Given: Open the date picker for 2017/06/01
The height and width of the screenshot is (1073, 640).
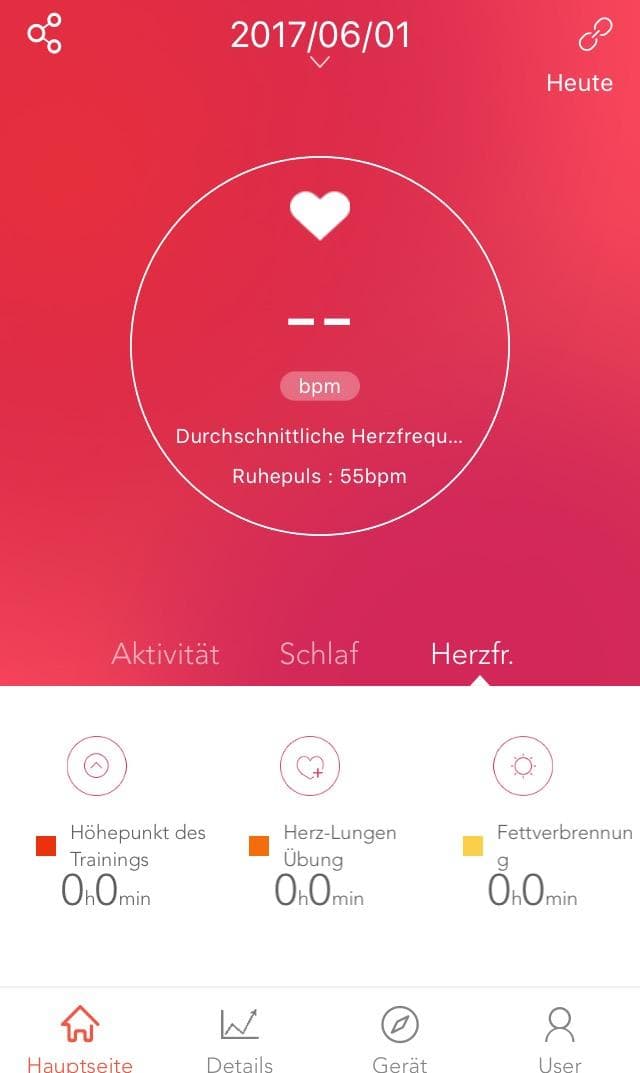Looking at the screenshot, I should (x=320, y=42).
